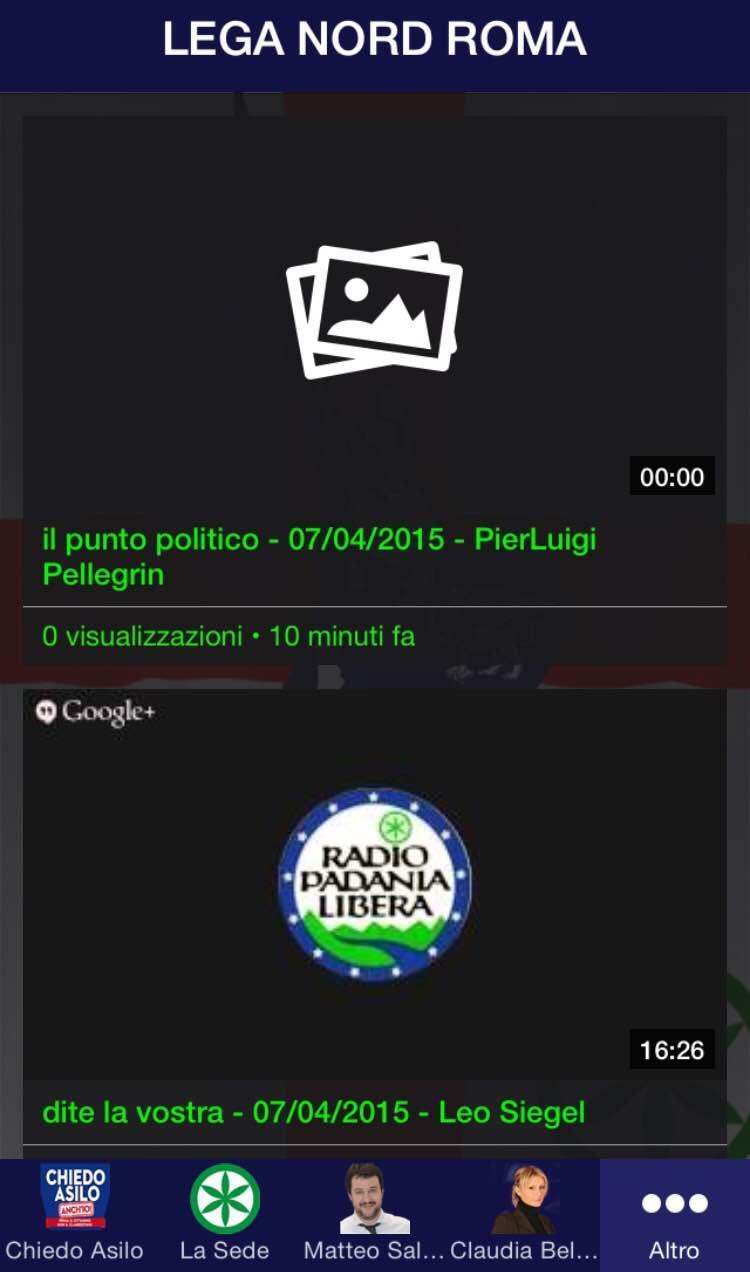
Task: Tap the 00:00 duration badge
Action: pyautogui.click(x=670, y=477)
